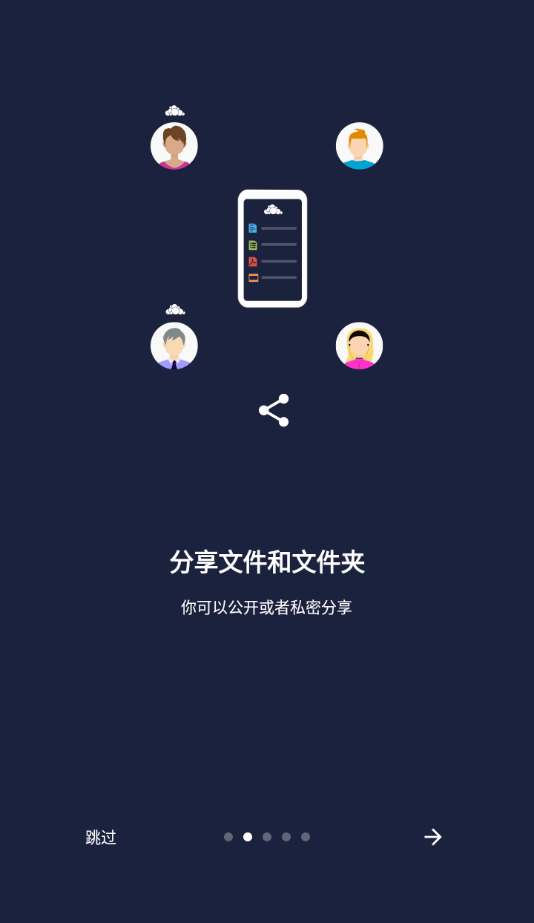Select the third page indicator dot
The image size is (534, 923).
tap(267, 837)
